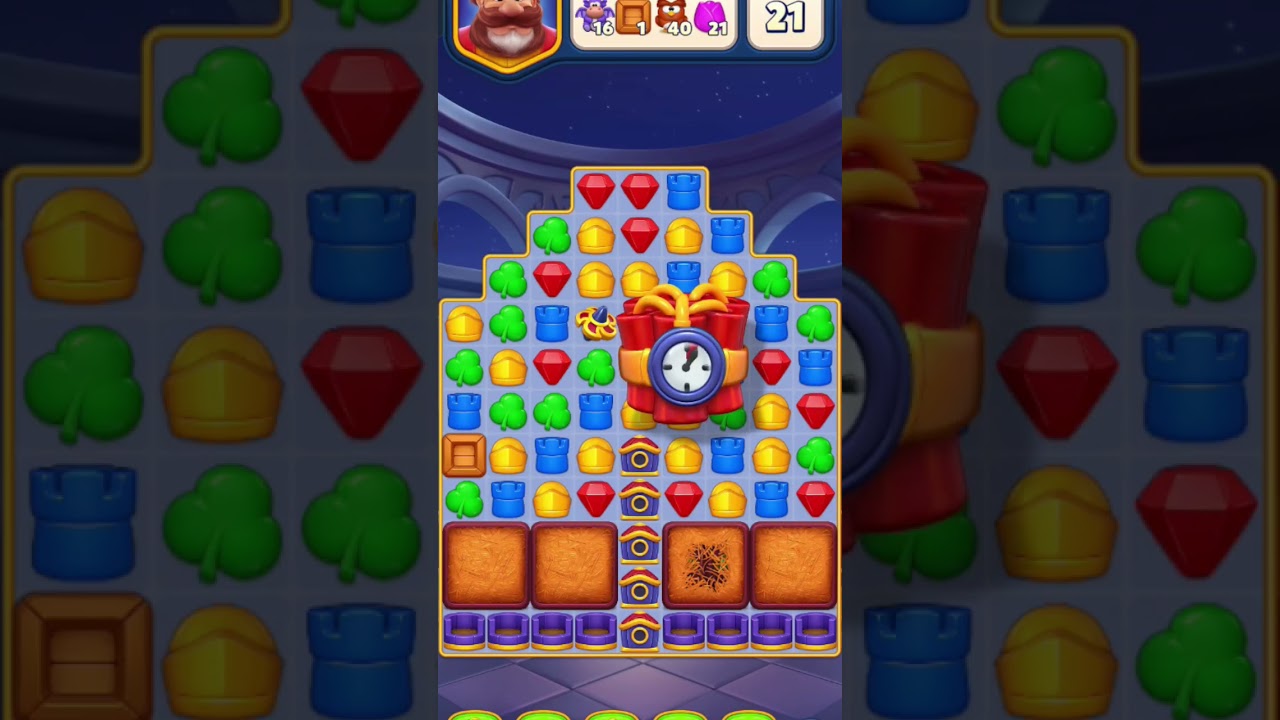Image resolution: width=1280 pixels, height=720 pixels.
Task: Tap the cracked hay block
Action: (x=705, y=566)
